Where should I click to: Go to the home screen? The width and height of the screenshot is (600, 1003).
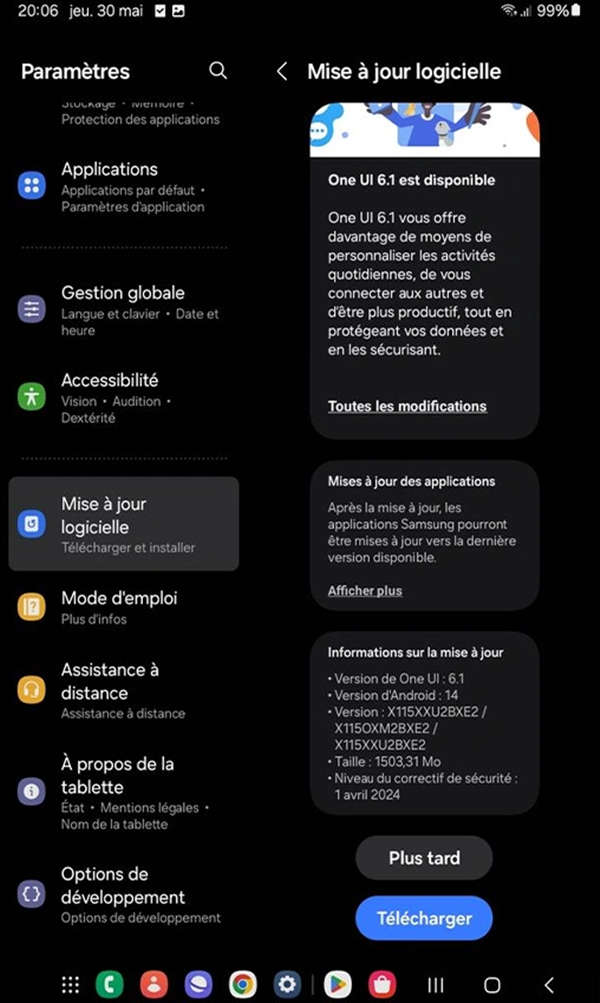coord(492,984)
